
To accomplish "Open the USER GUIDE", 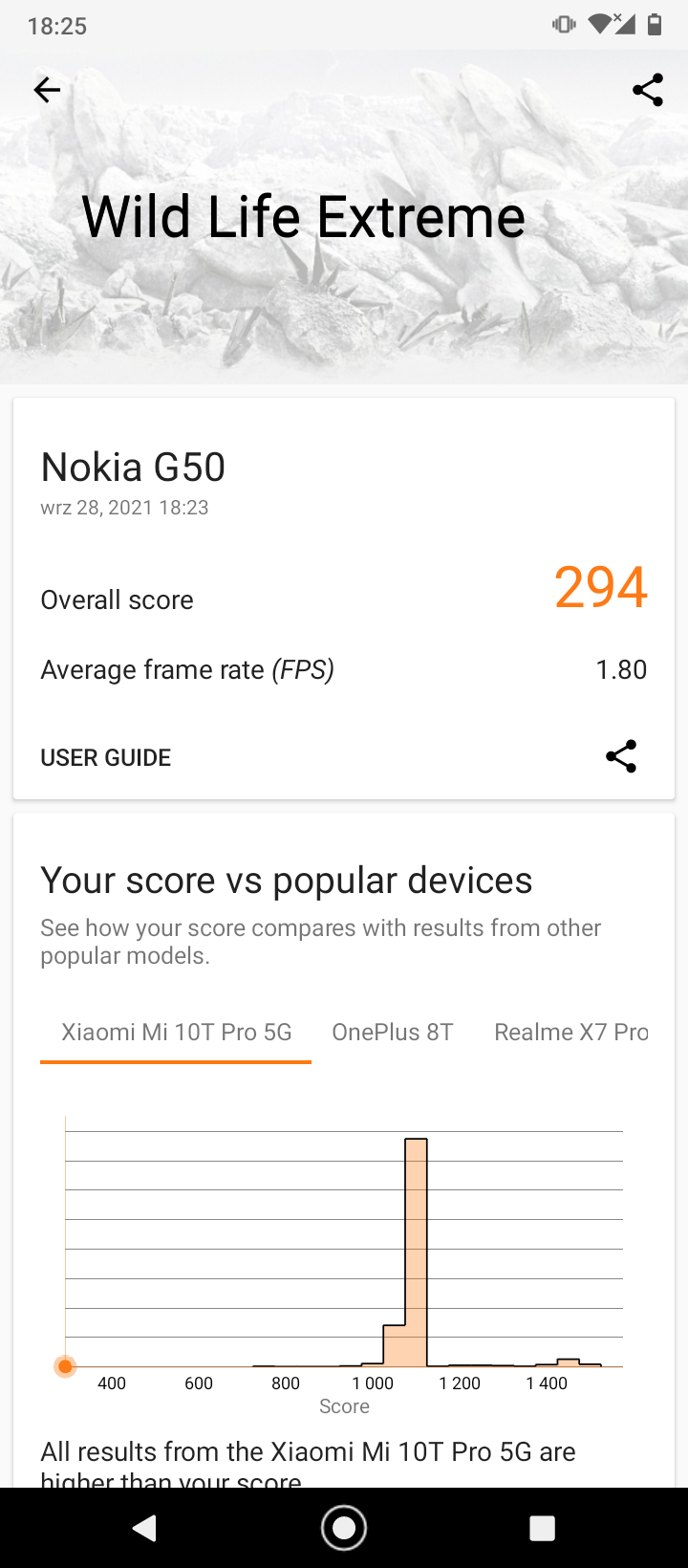I will pyautogui.click(x=106, y=757).
